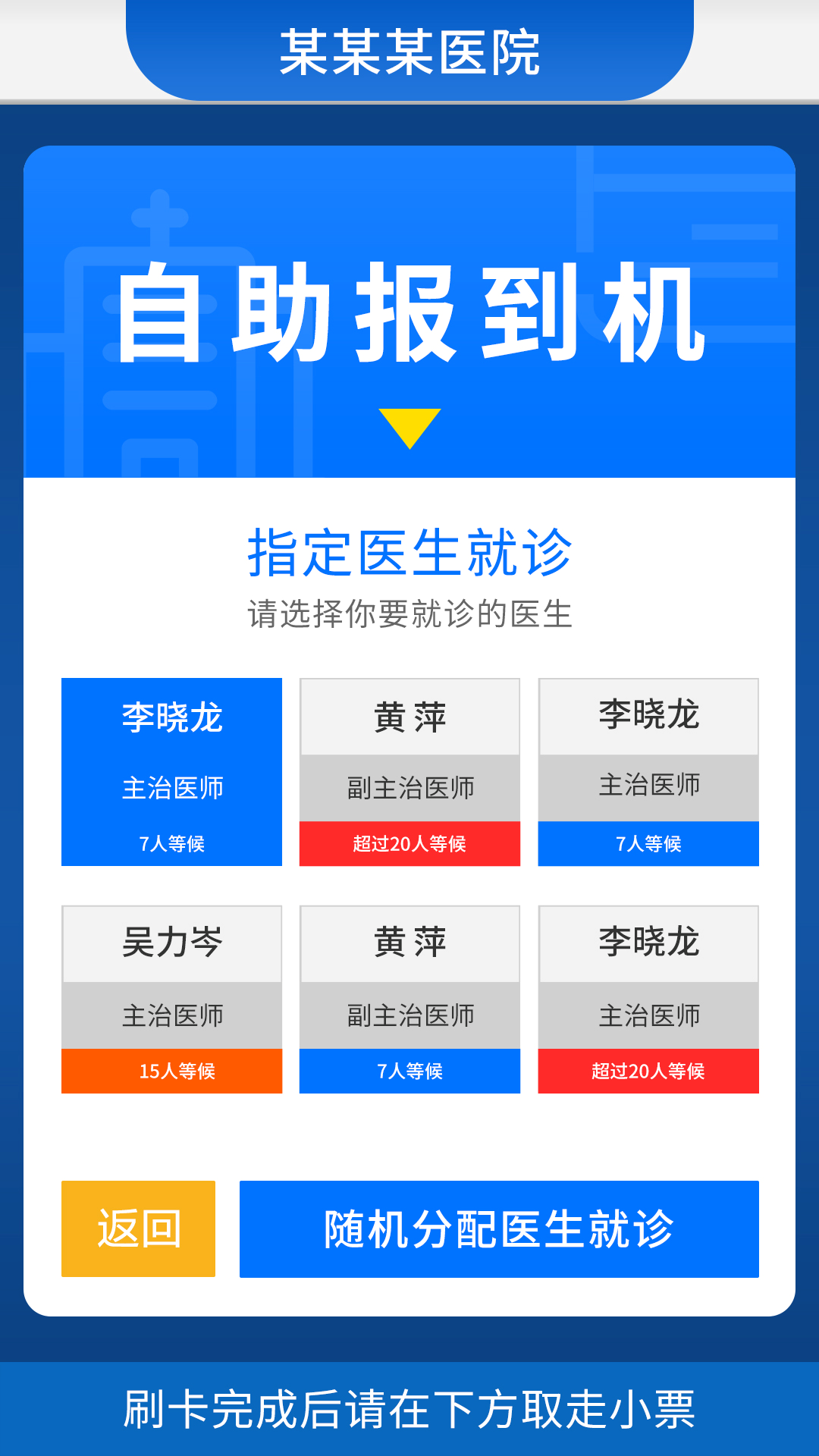Select the highlighted blue 李晓龙 doctor card
Viewport: 819px width, 1456px height.
(171, 771)
